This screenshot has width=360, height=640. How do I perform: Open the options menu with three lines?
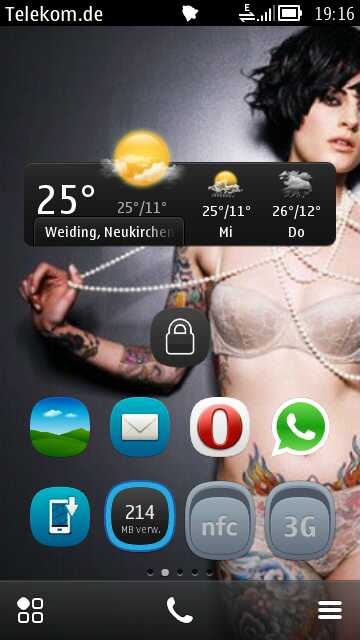[330, 611]
